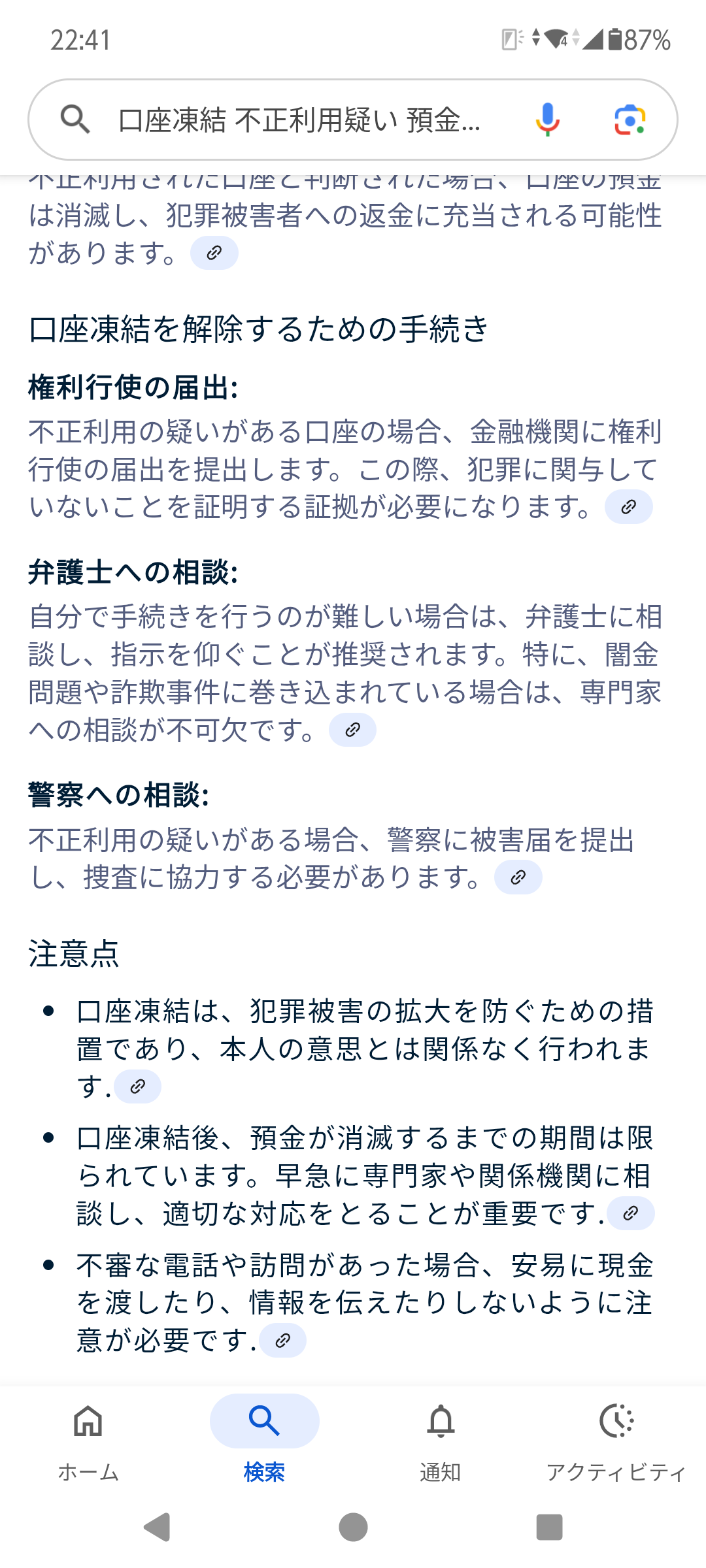Start voice search with microphone icon
Screen dimensions: 706x1568
548,120
